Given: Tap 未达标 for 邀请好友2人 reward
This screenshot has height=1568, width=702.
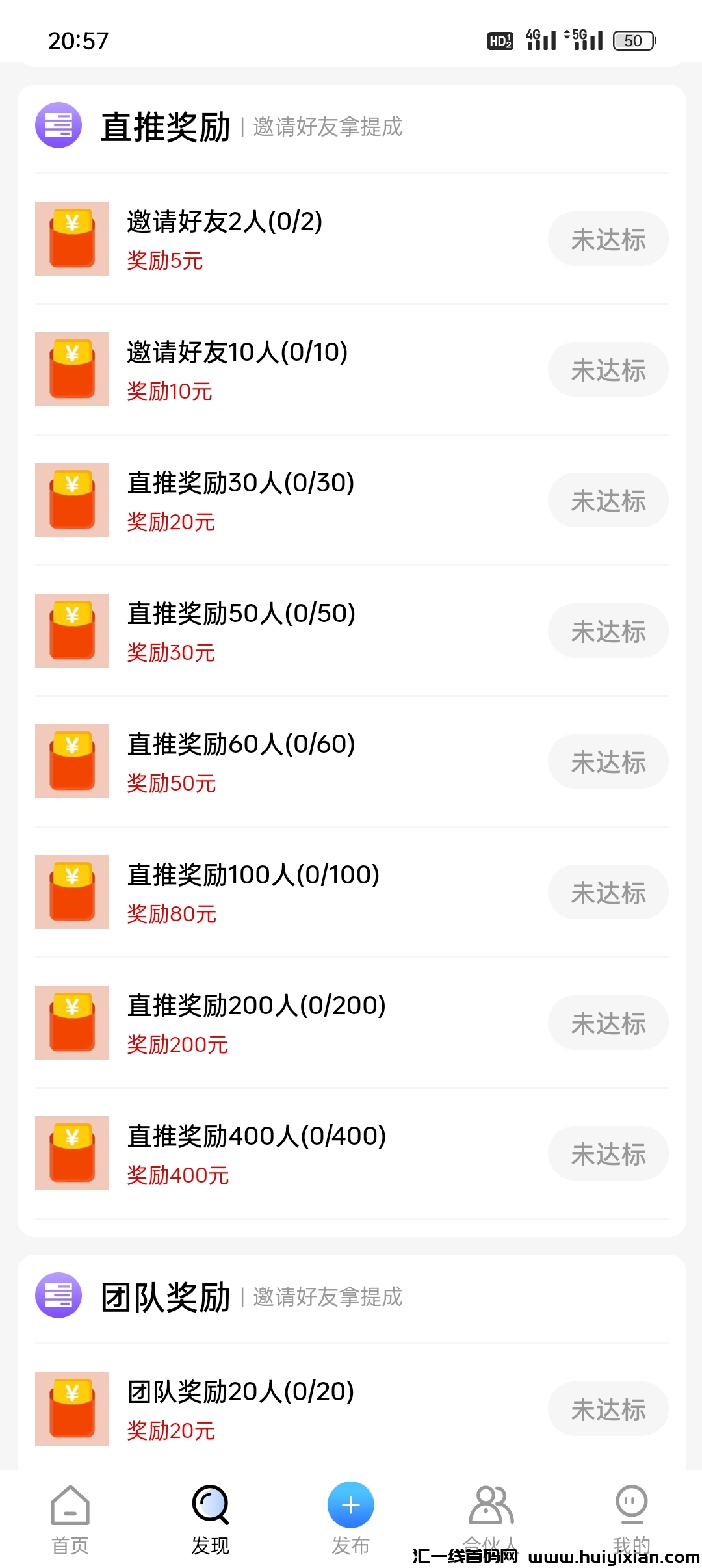Looking at the screenshot, I should tap(608, 239).
